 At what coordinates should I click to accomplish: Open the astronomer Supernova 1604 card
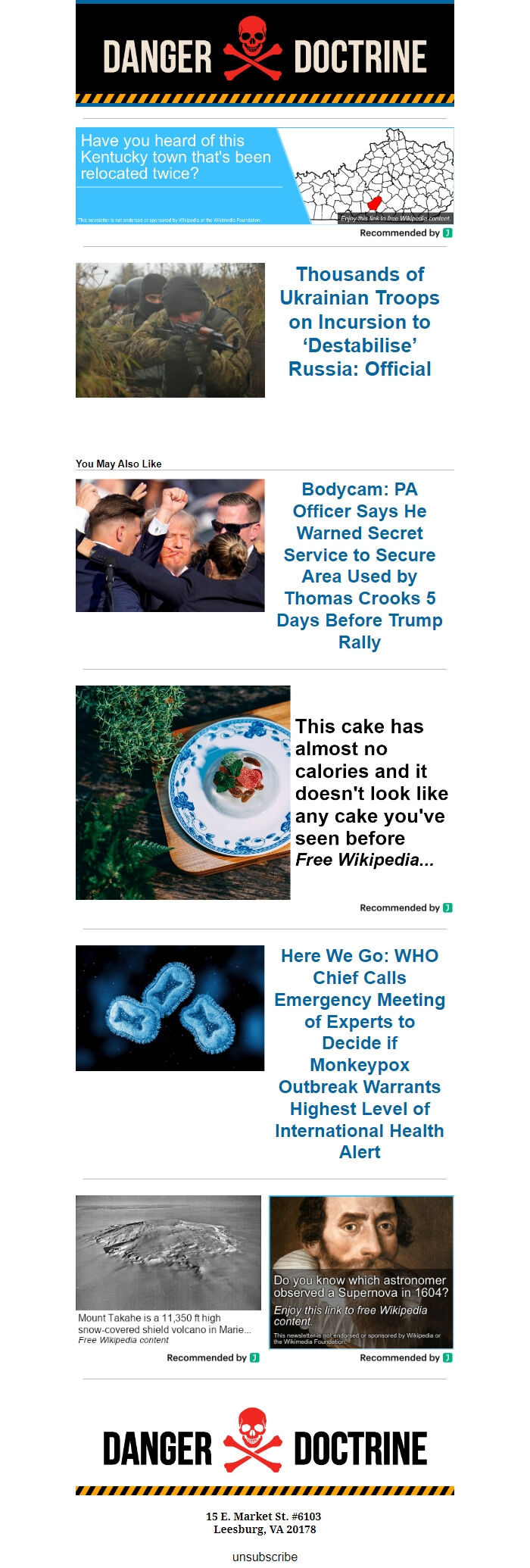pyautogui.click(x=361, y=1272)
